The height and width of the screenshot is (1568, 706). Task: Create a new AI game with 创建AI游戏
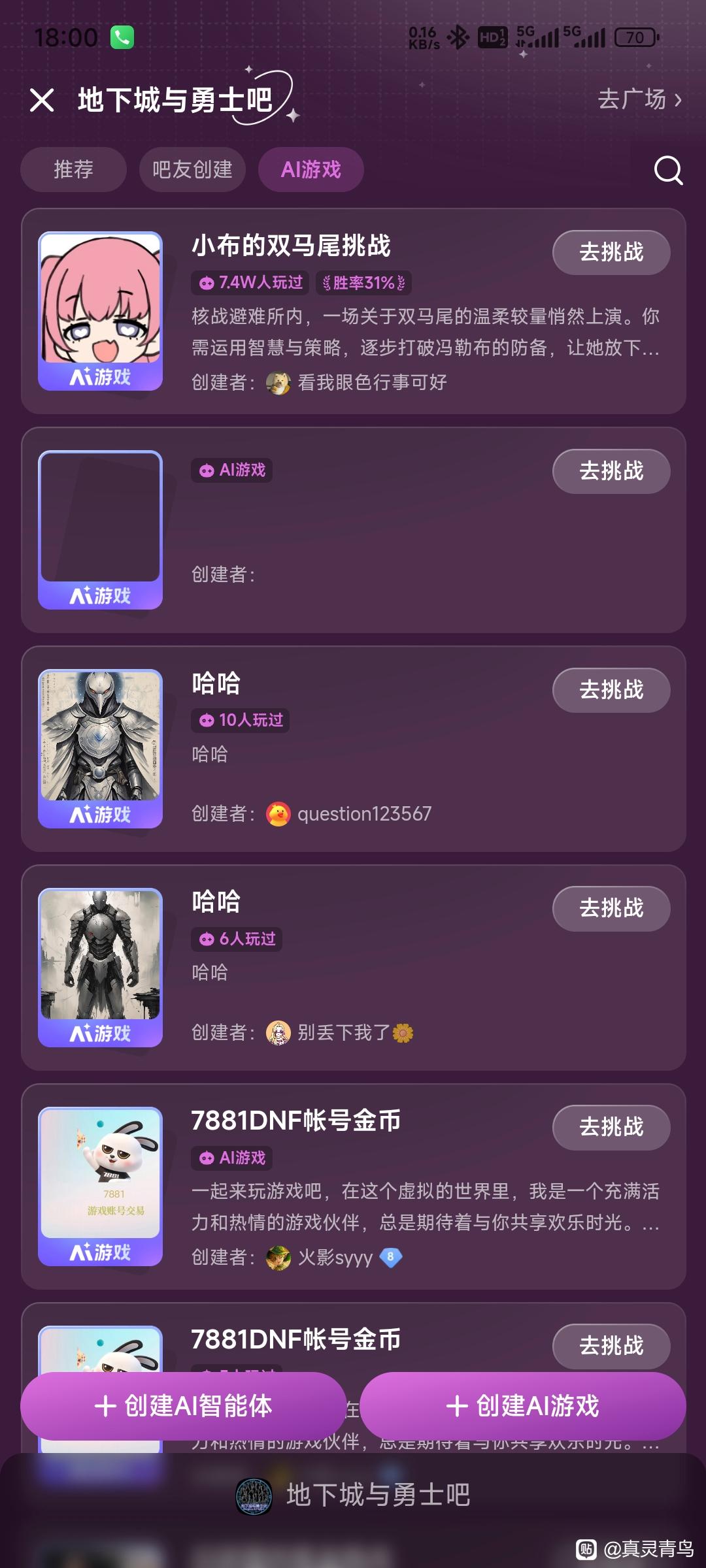coord(522,1406)
